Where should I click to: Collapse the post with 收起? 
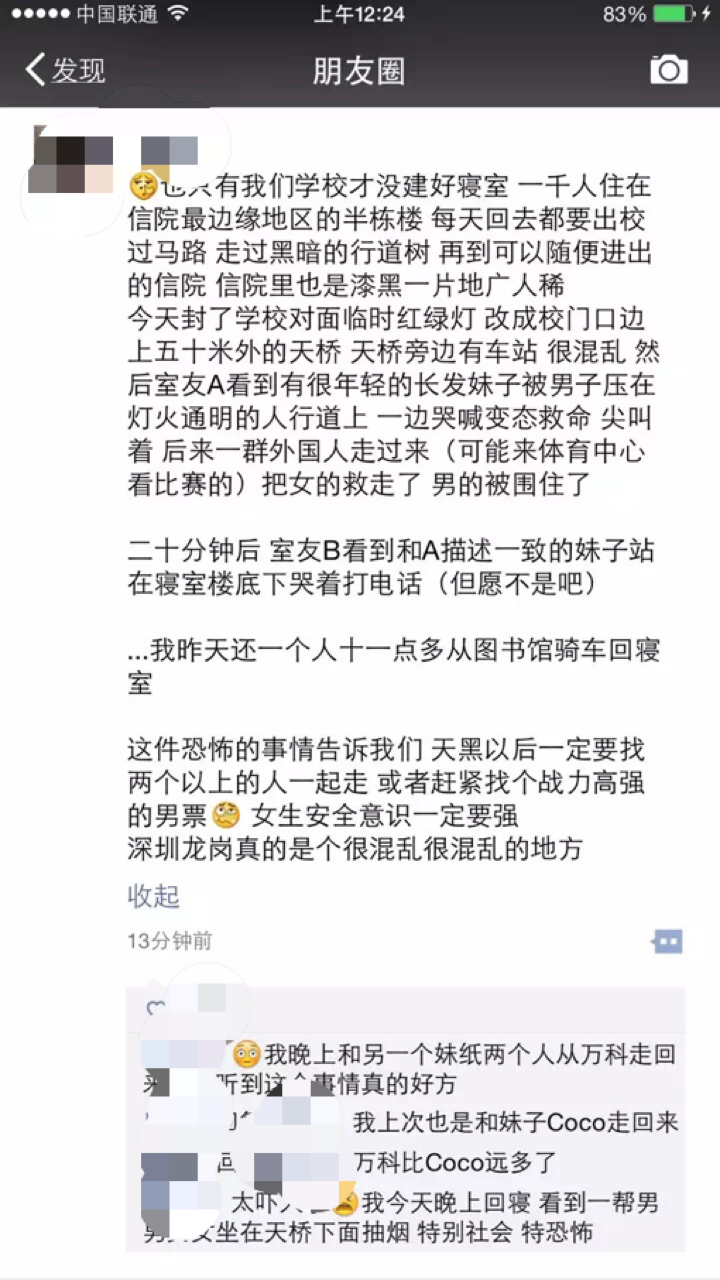pyautogui.click(x=153, y=895)
